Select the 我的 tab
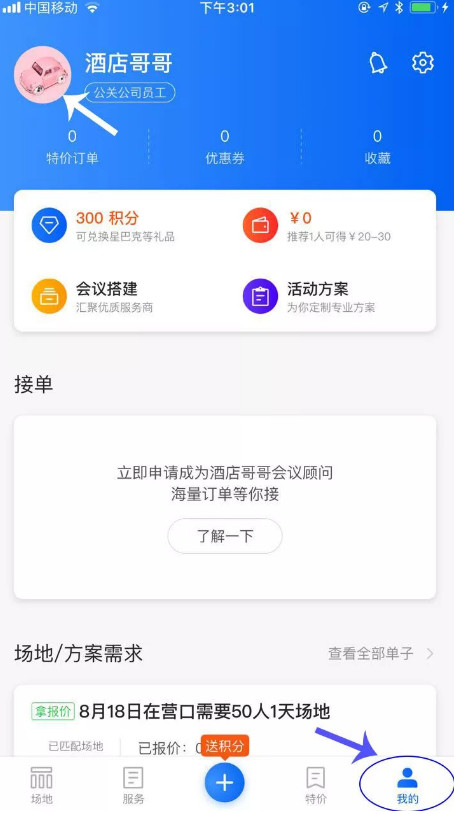The image size is (455, 814). pyautogui.click(x=407, y=784)
